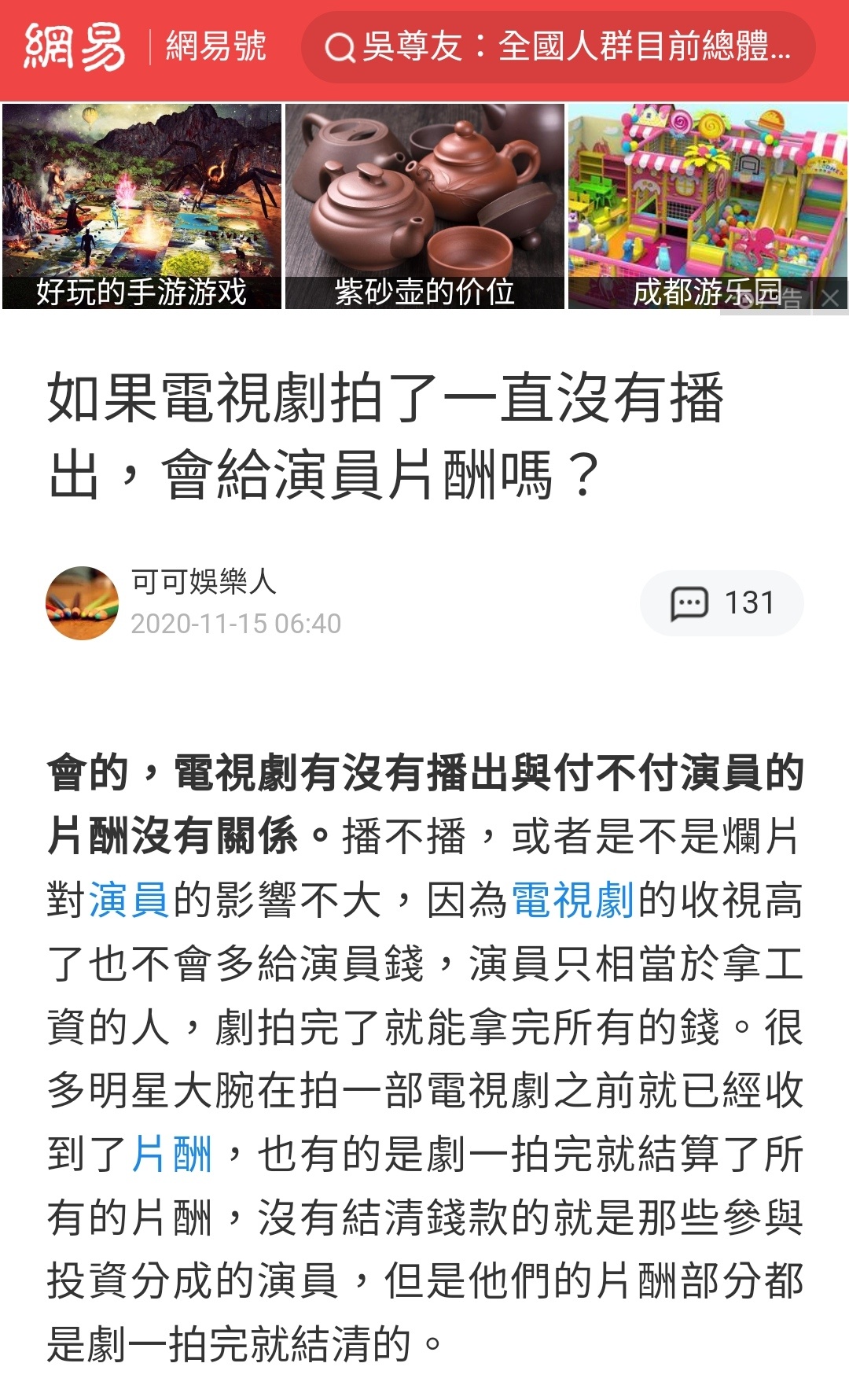Open the 可可娛樂人 author avatar
The width and height of the screenshot is (849, 1400).
(82, 602)
